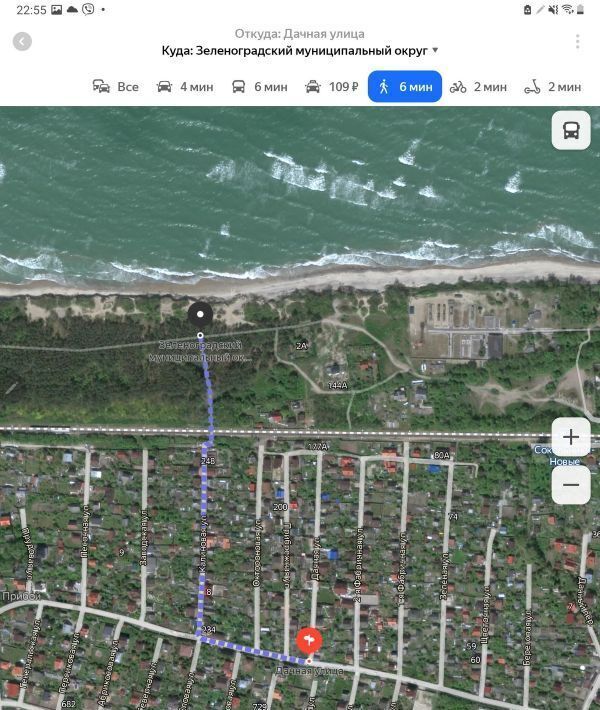600x710 pixels.
Task: Select the car route, 4 мин
Action: (185, 87)
